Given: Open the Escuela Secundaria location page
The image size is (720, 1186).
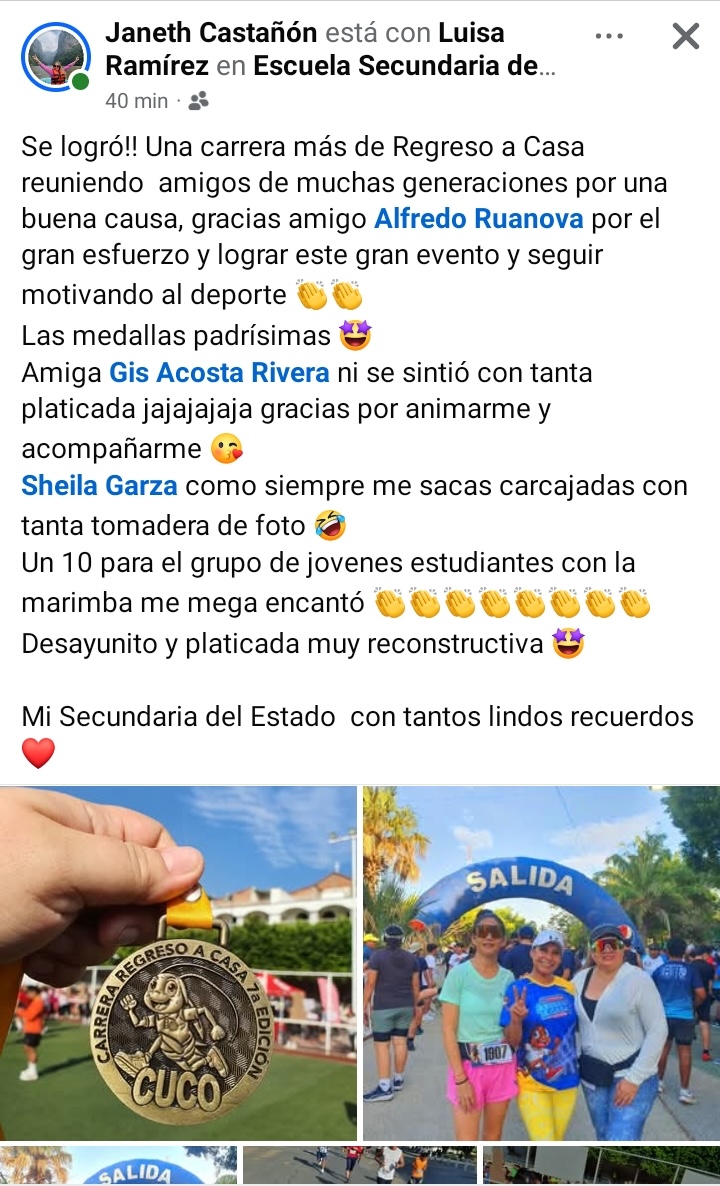Looking at the screenshot, I should (x=402, y=67).
